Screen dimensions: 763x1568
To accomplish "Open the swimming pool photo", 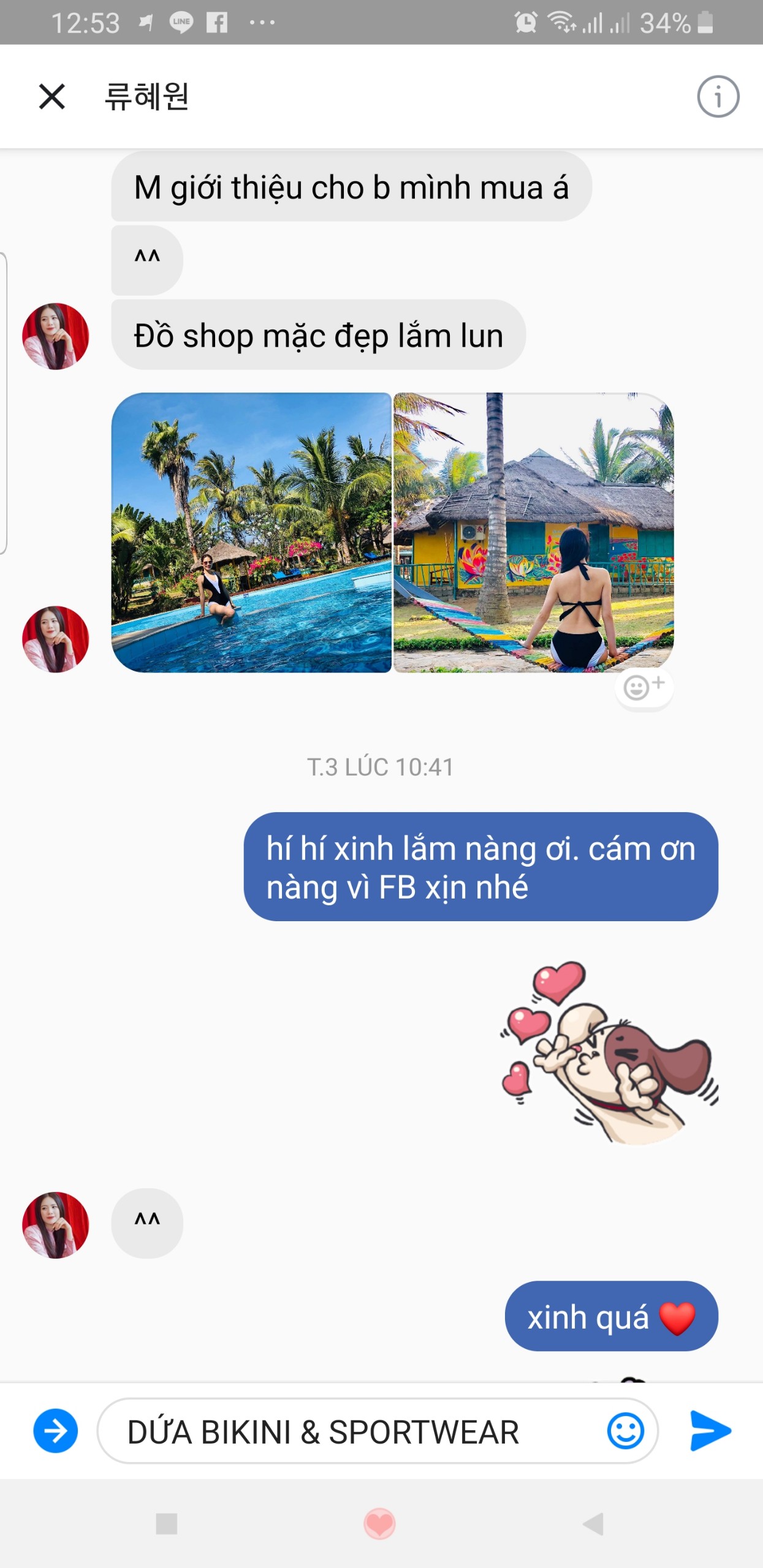I will tap(251, 533).
